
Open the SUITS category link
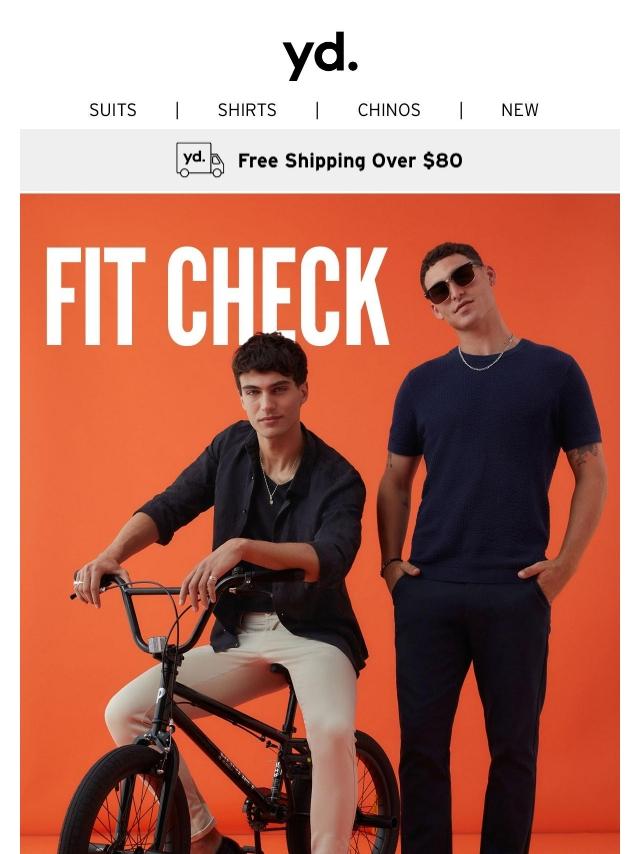click(x=113, y=110)
